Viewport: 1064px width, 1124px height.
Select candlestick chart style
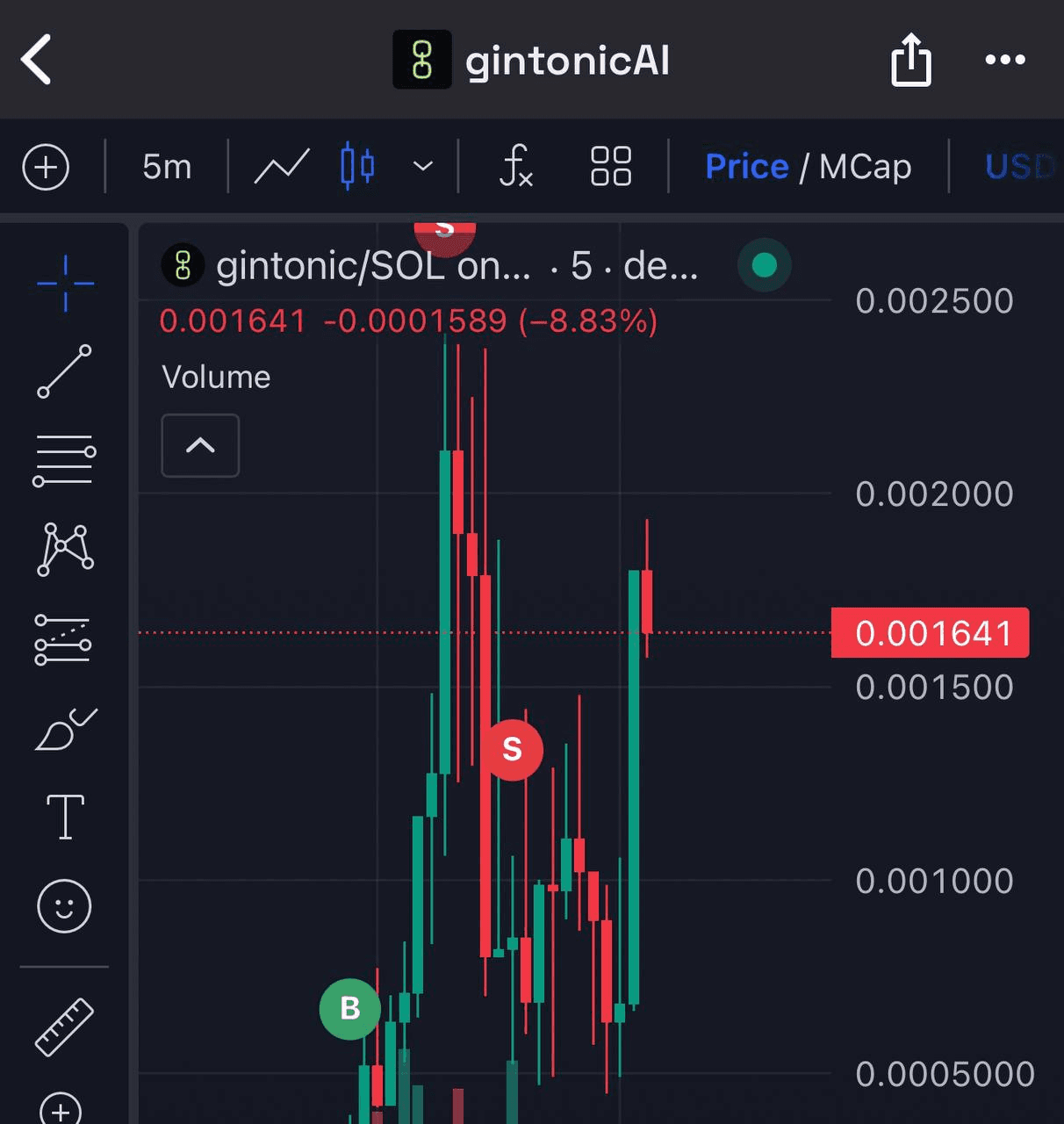click(x=357, y=167)
